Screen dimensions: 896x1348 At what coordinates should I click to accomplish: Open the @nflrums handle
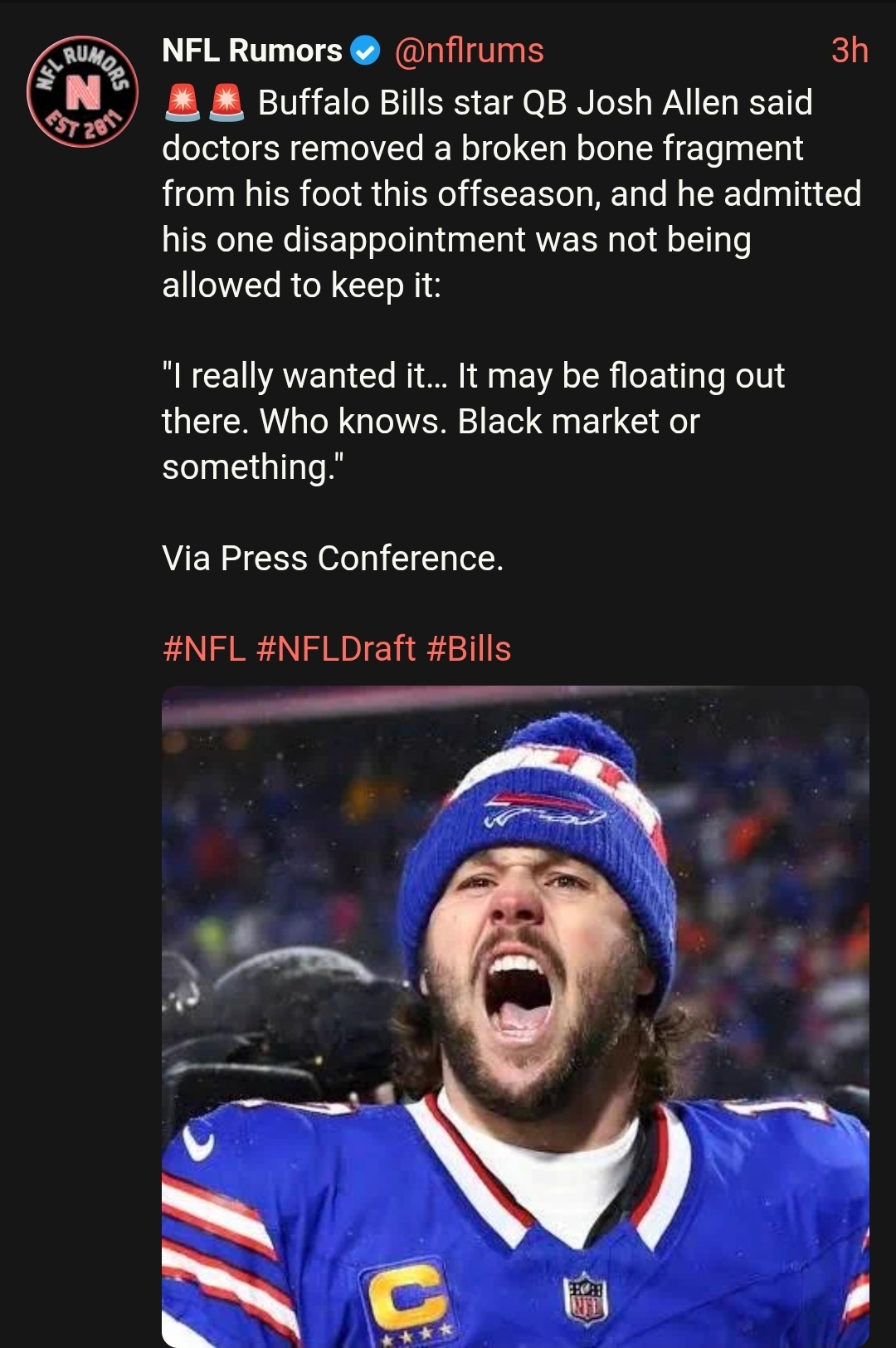tap(469, 51)
